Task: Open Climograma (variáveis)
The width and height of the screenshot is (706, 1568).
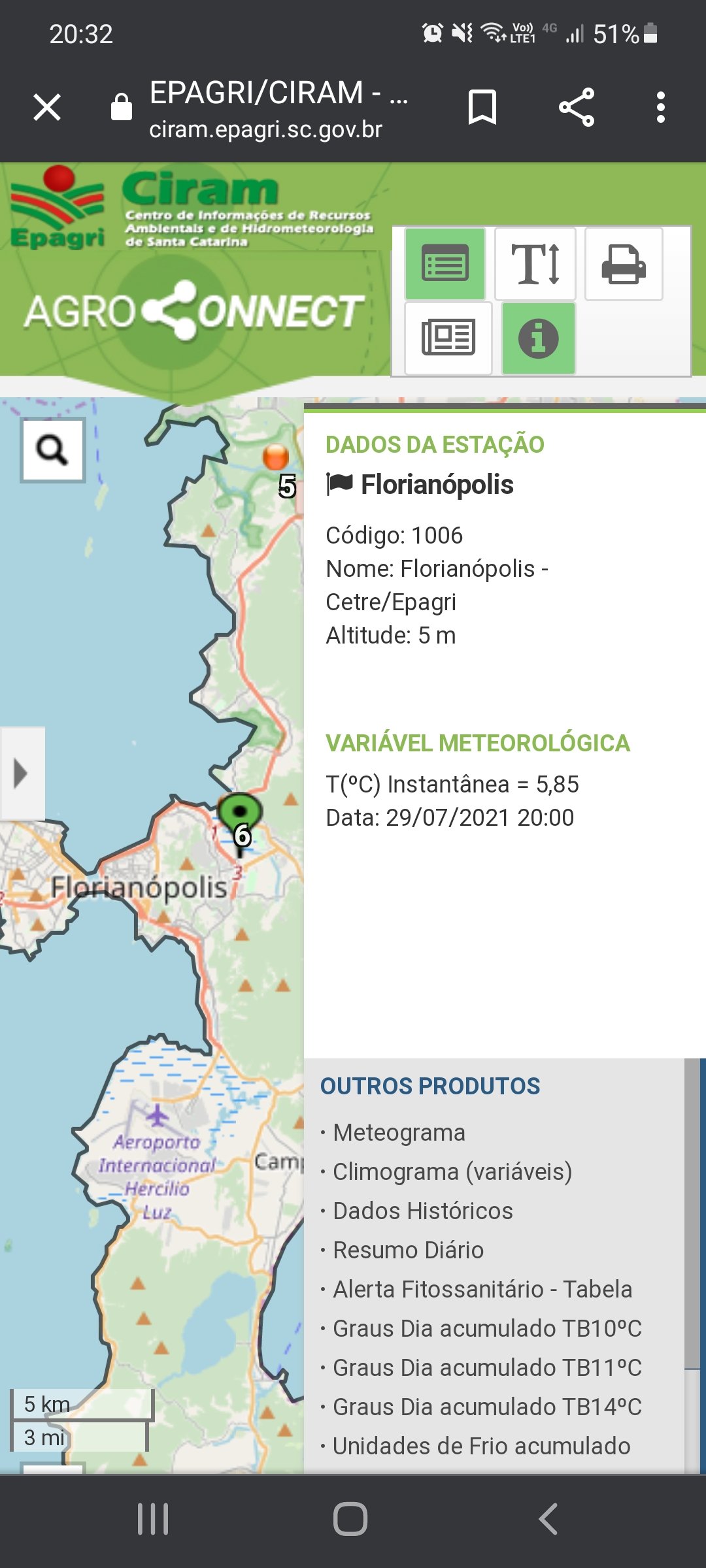Action: click(x=452, y=1171)
